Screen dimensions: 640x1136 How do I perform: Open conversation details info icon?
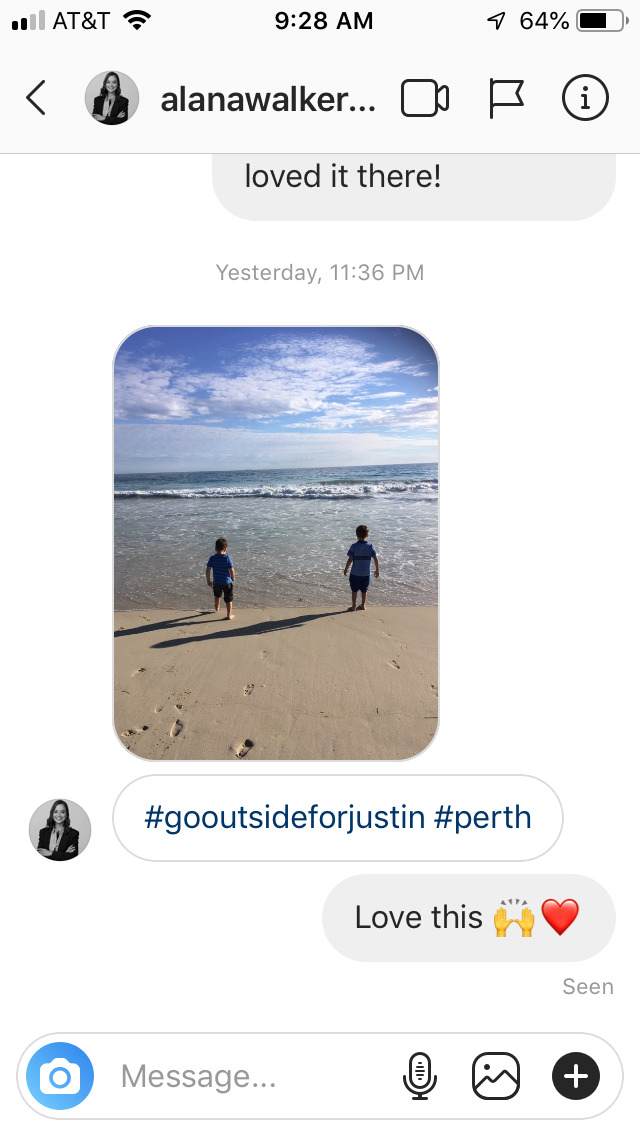tap(585, 98)
